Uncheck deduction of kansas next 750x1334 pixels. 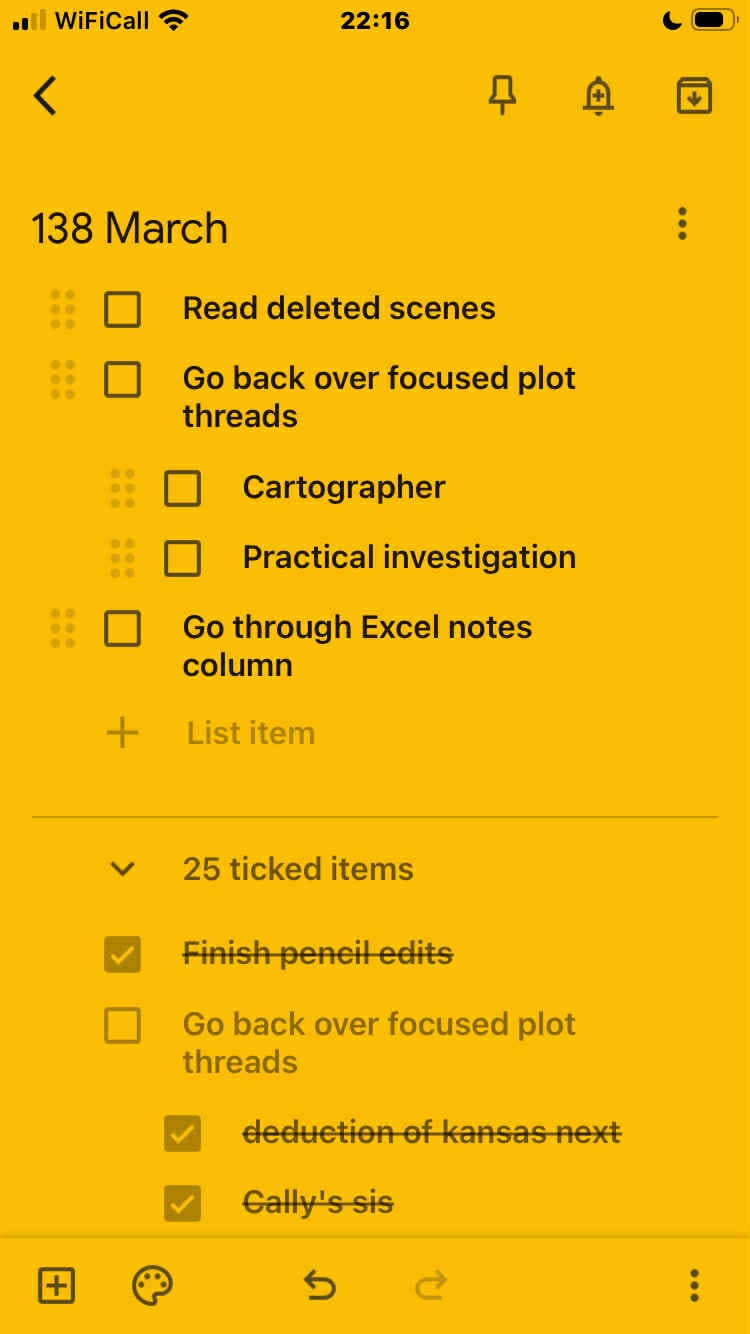tap(182, 1134)
